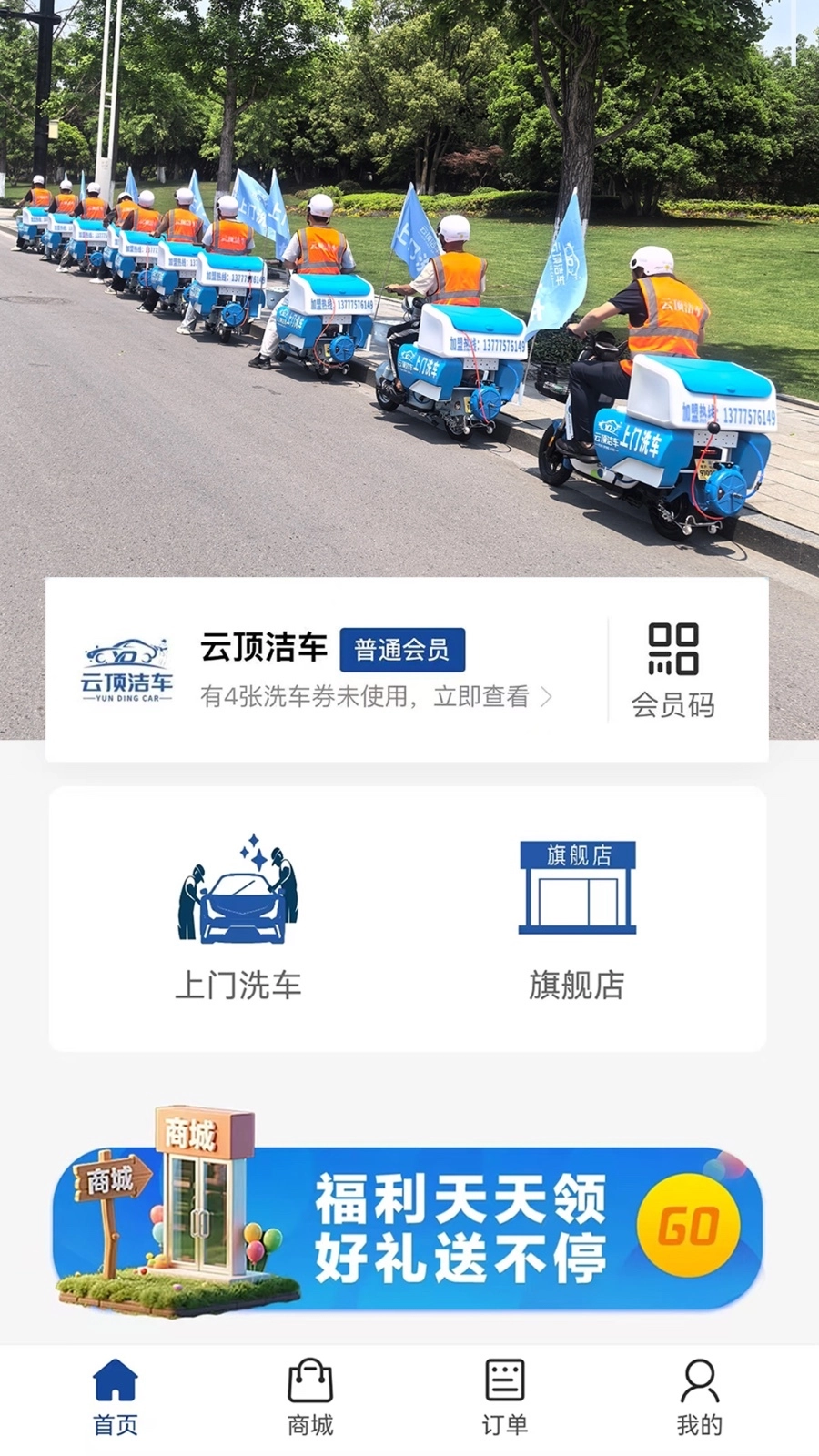The height and width of the screenshot is (1456, 819).
Task: Switch to the 商城 tab
Action: [x=309, y=1397]
